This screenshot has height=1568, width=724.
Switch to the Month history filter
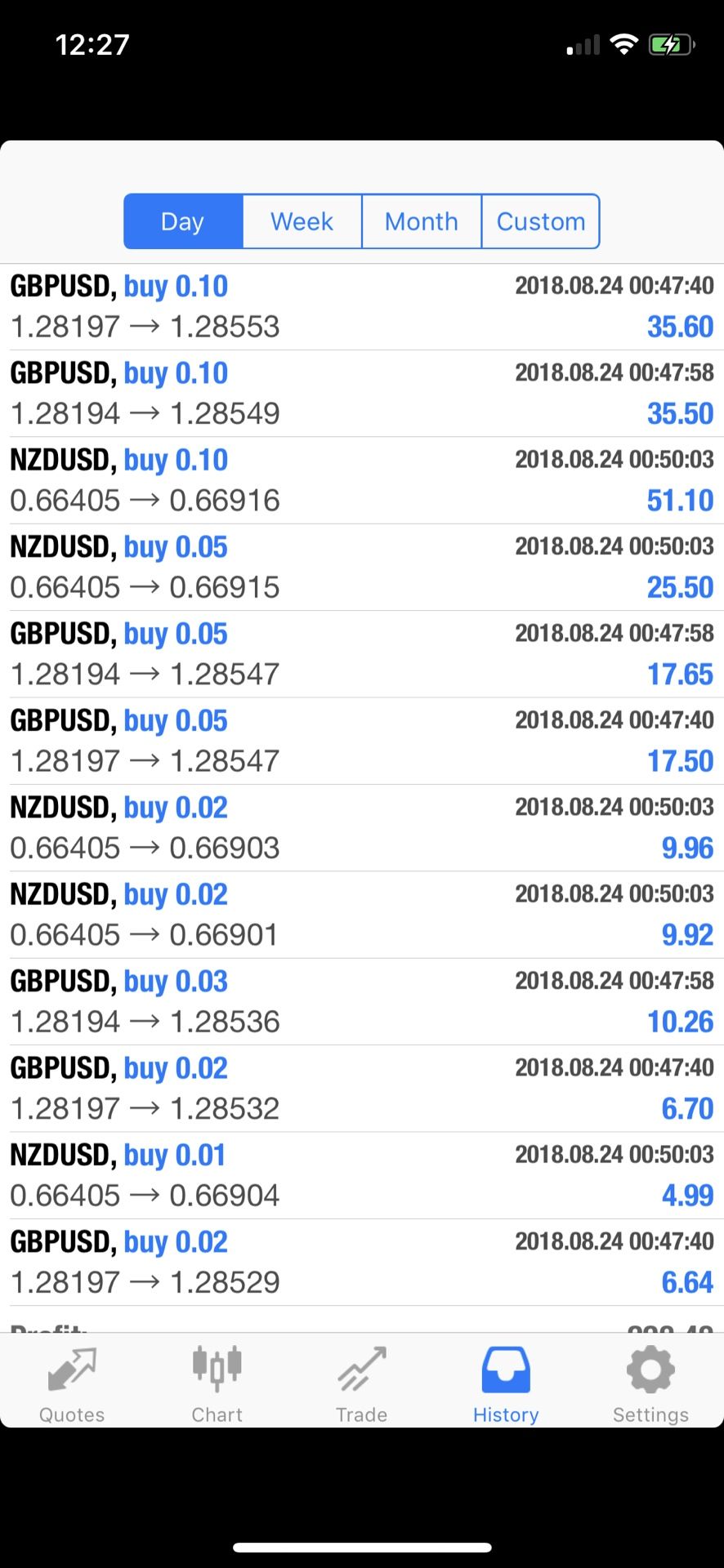tap(421, 221)
